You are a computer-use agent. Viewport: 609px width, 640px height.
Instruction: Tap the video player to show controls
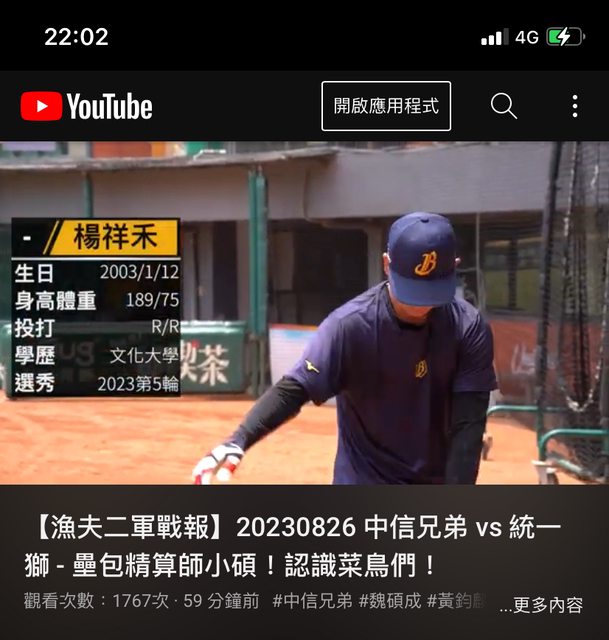(304, 312)
